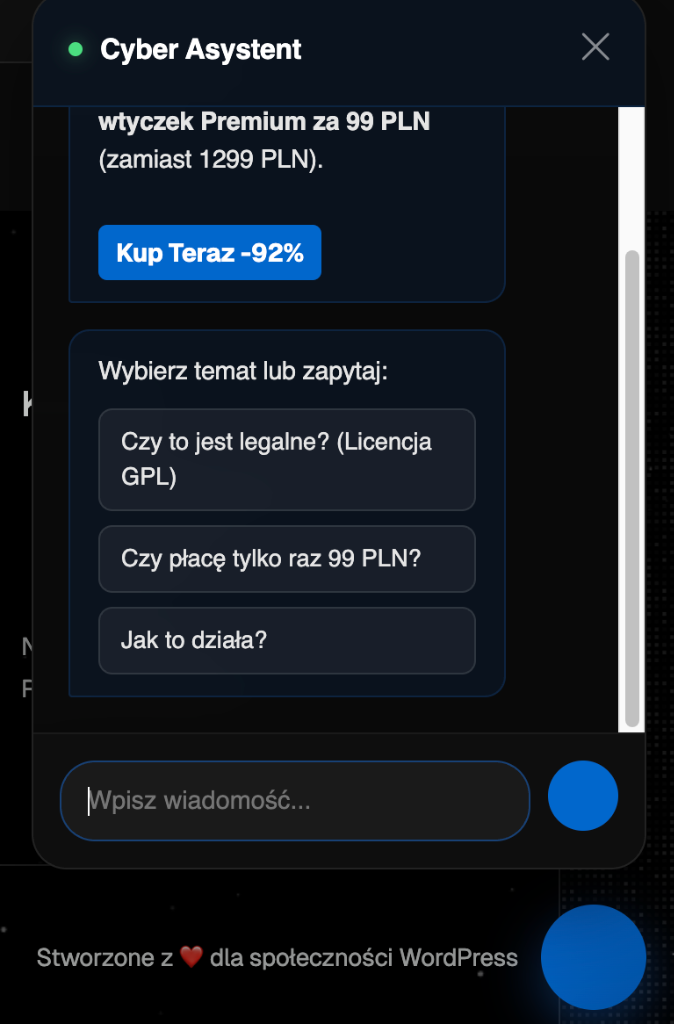Select 'Czy płacę tylko raz 99 PLN?'
674x1024 pixels.
[x=286, y=558]
